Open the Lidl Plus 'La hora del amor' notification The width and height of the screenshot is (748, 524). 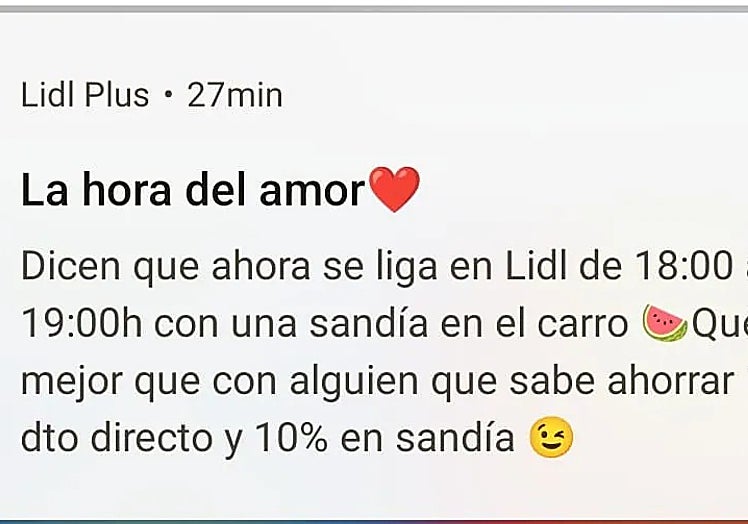point(374,300)
